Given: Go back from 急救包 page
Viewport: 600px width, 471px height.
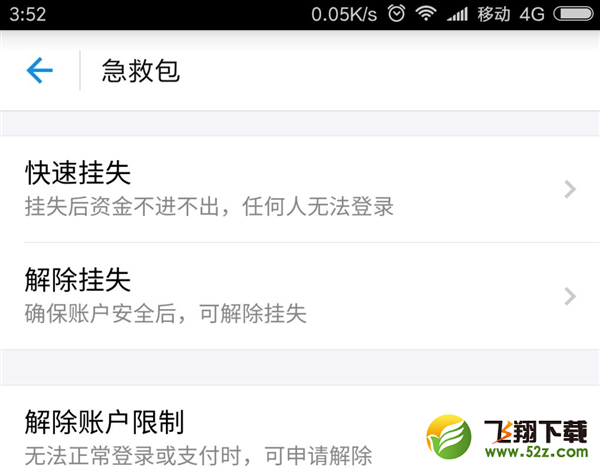Looking at the screenshot, I should click(39, 70).
